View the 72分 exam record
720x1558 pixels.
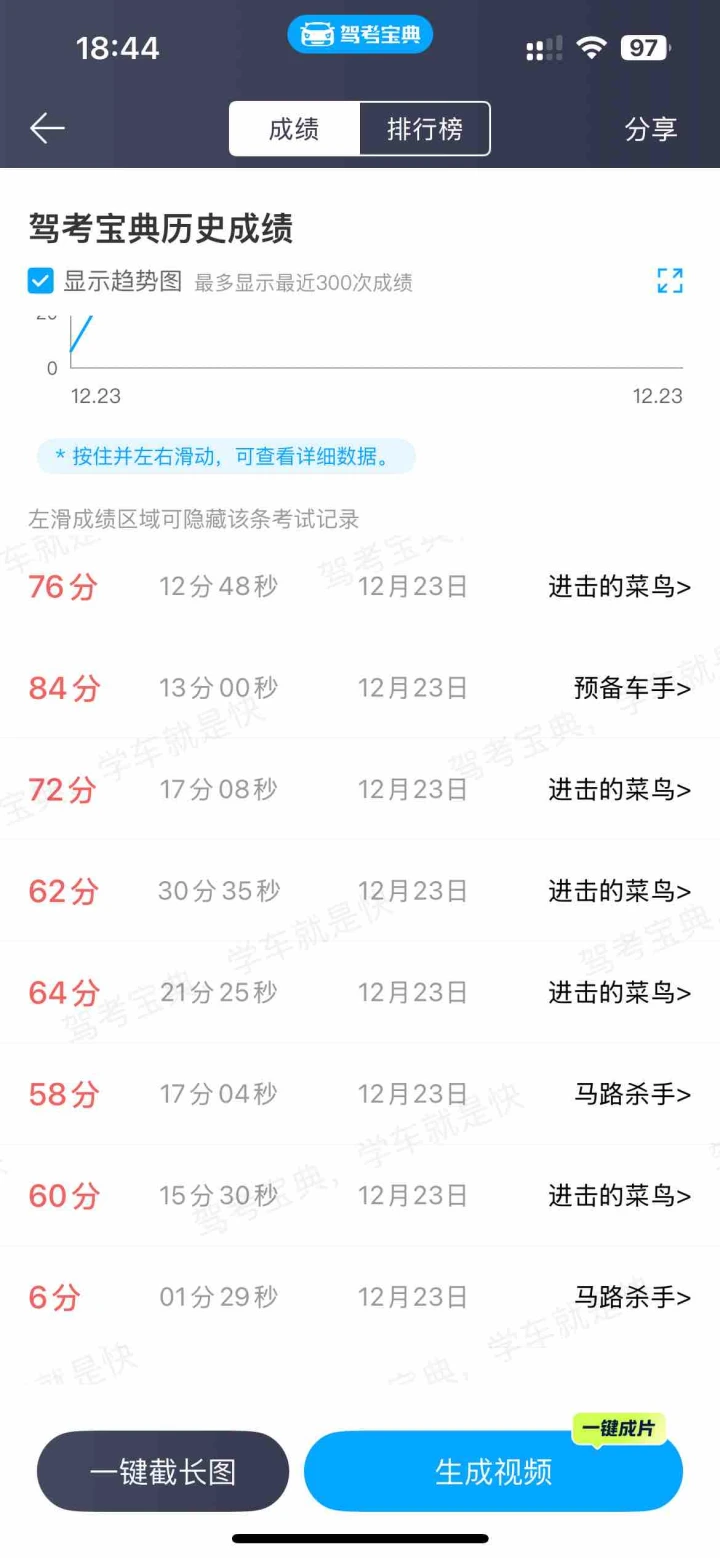360,789
